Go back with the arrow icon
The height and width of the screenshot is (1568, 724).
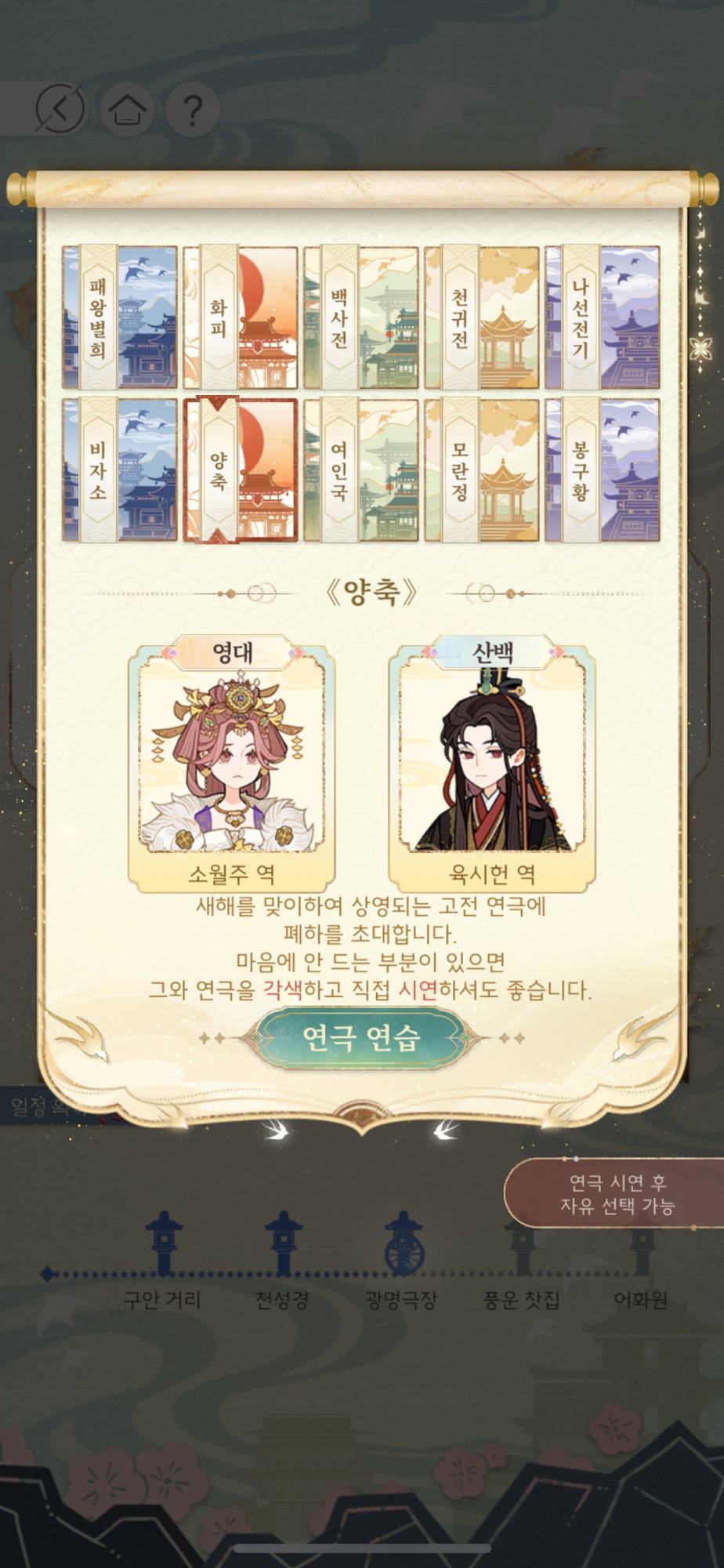click(60, 109)
